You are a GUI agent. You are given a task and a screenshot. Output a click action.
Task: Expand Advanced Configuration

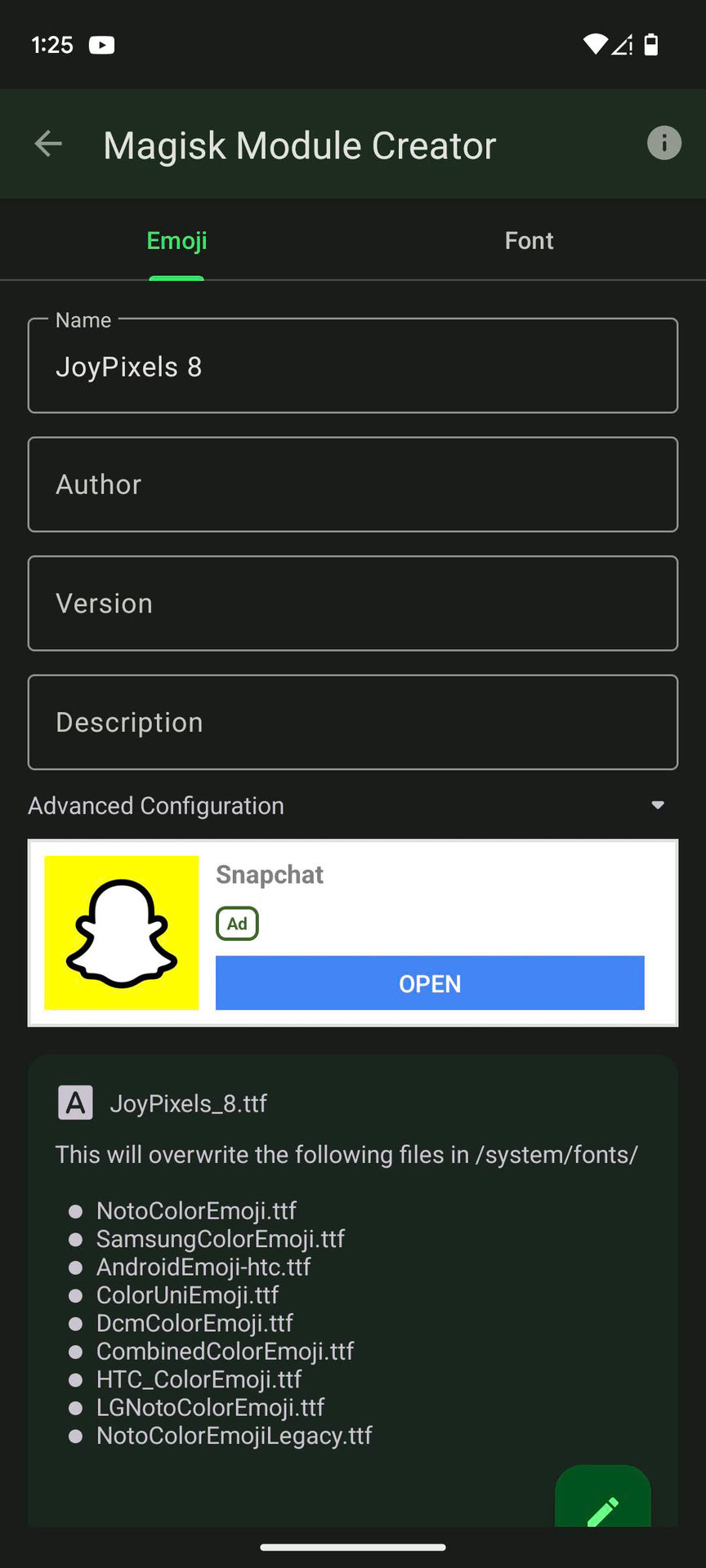[x=657, y=806]
